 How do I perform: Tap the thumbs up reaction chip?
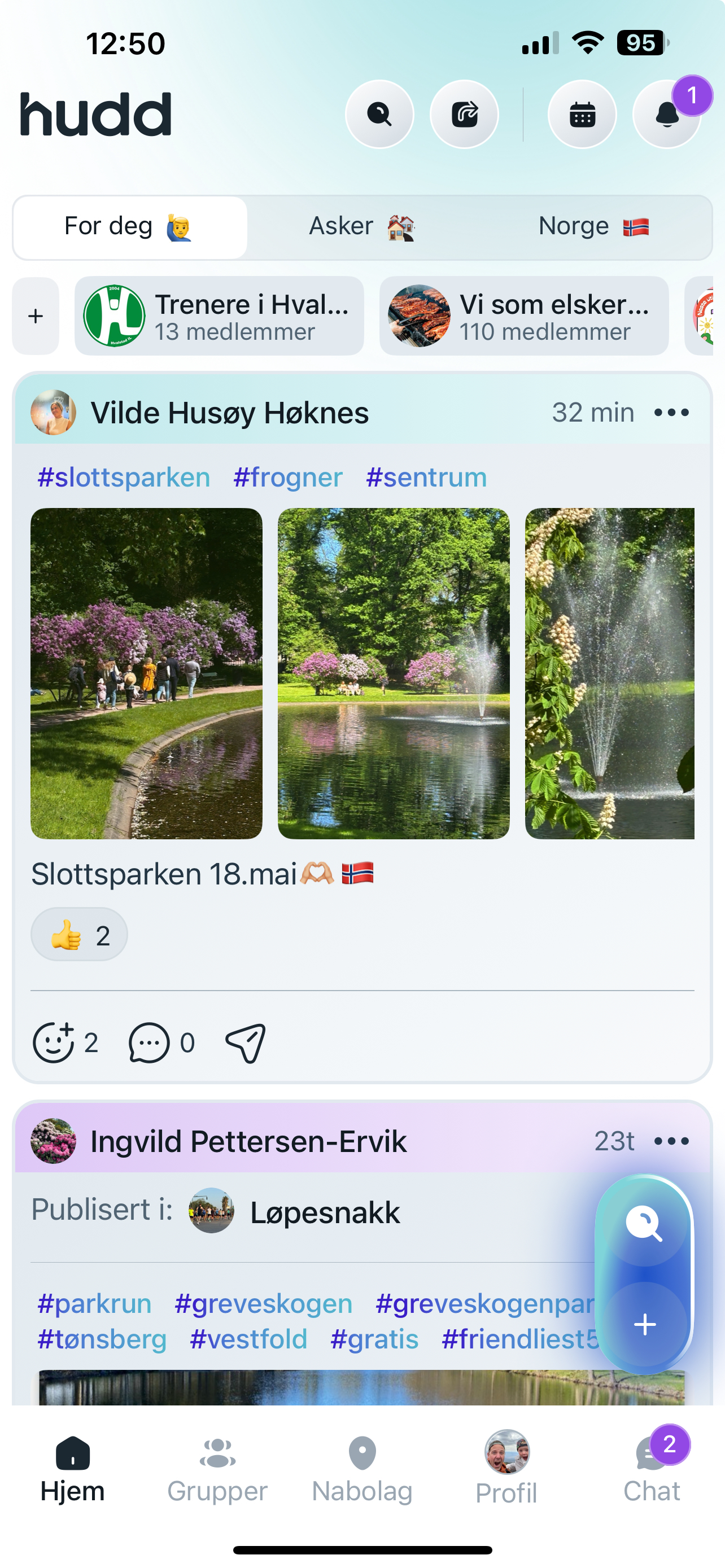point(79,934)
